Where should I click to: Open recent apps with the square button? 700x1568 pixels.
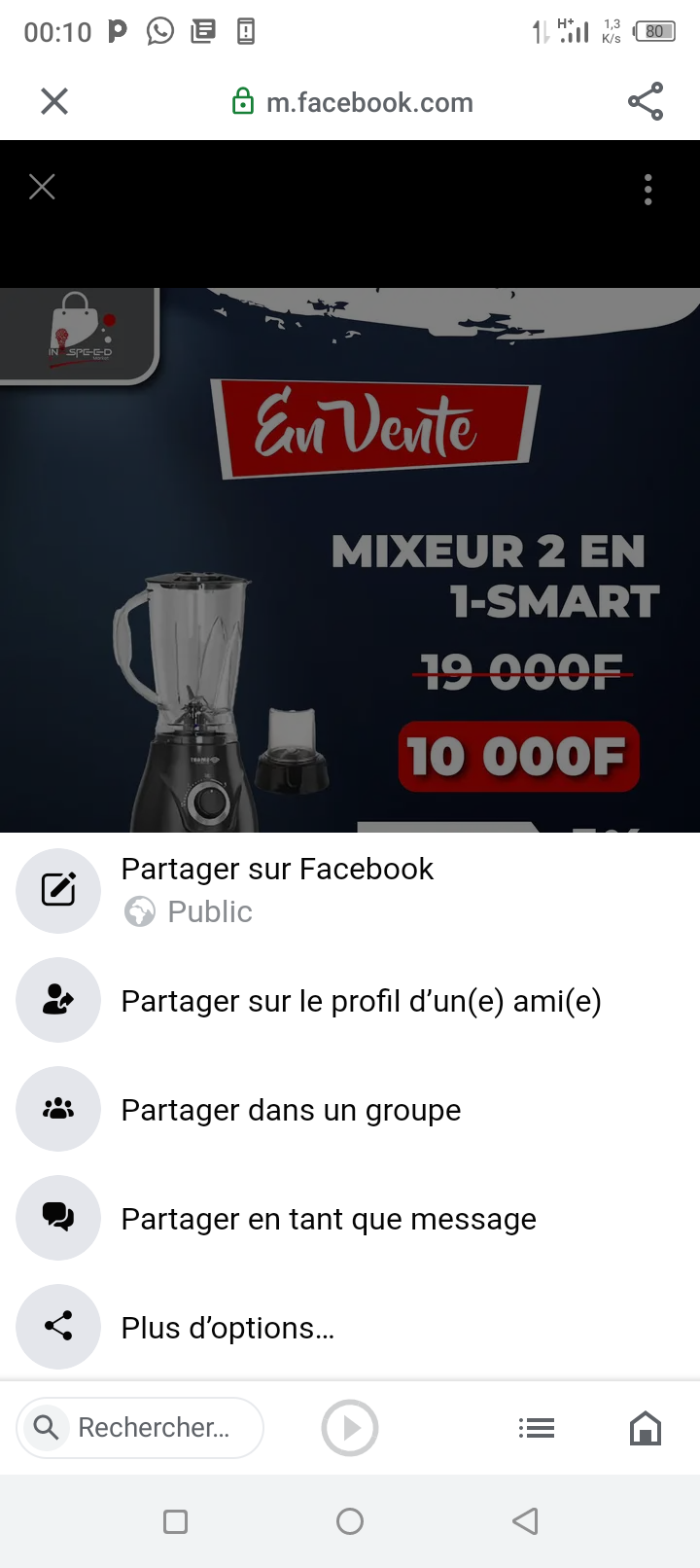(x=175, y=1521)
